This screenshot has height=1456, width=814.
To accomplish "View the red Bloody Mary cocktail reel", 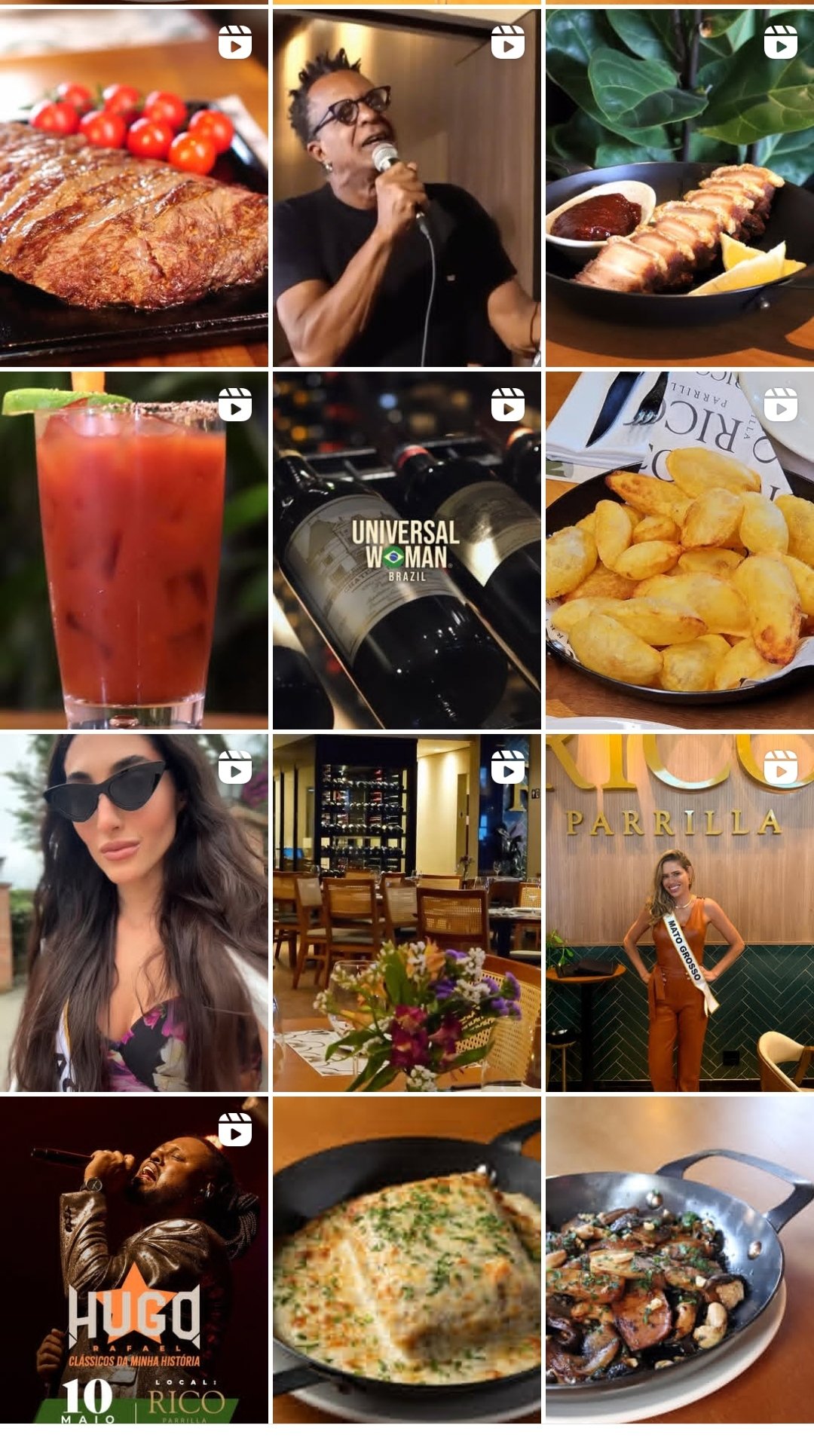I will pos(133,550).
